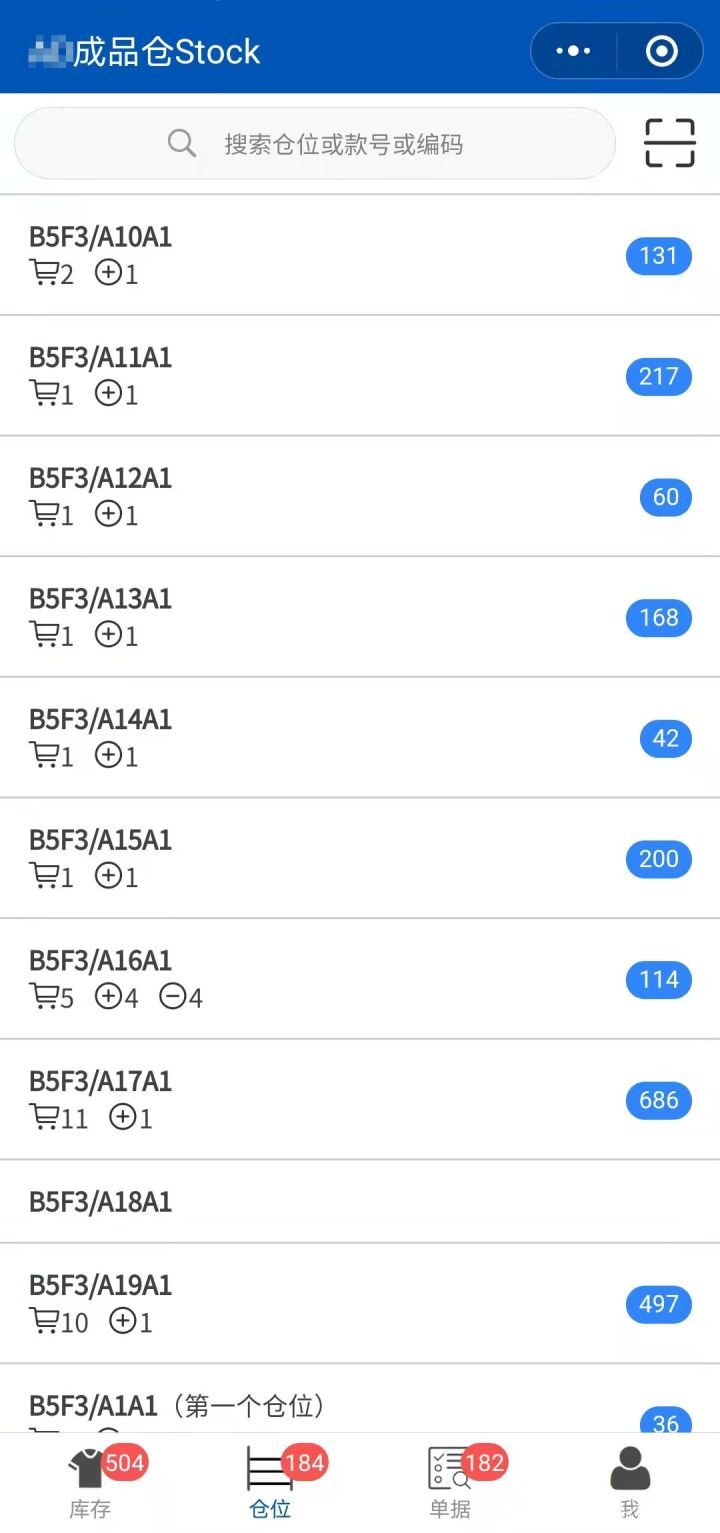Open location B5F3/A14A1
Screen dimensions: 720x1533
360,738
